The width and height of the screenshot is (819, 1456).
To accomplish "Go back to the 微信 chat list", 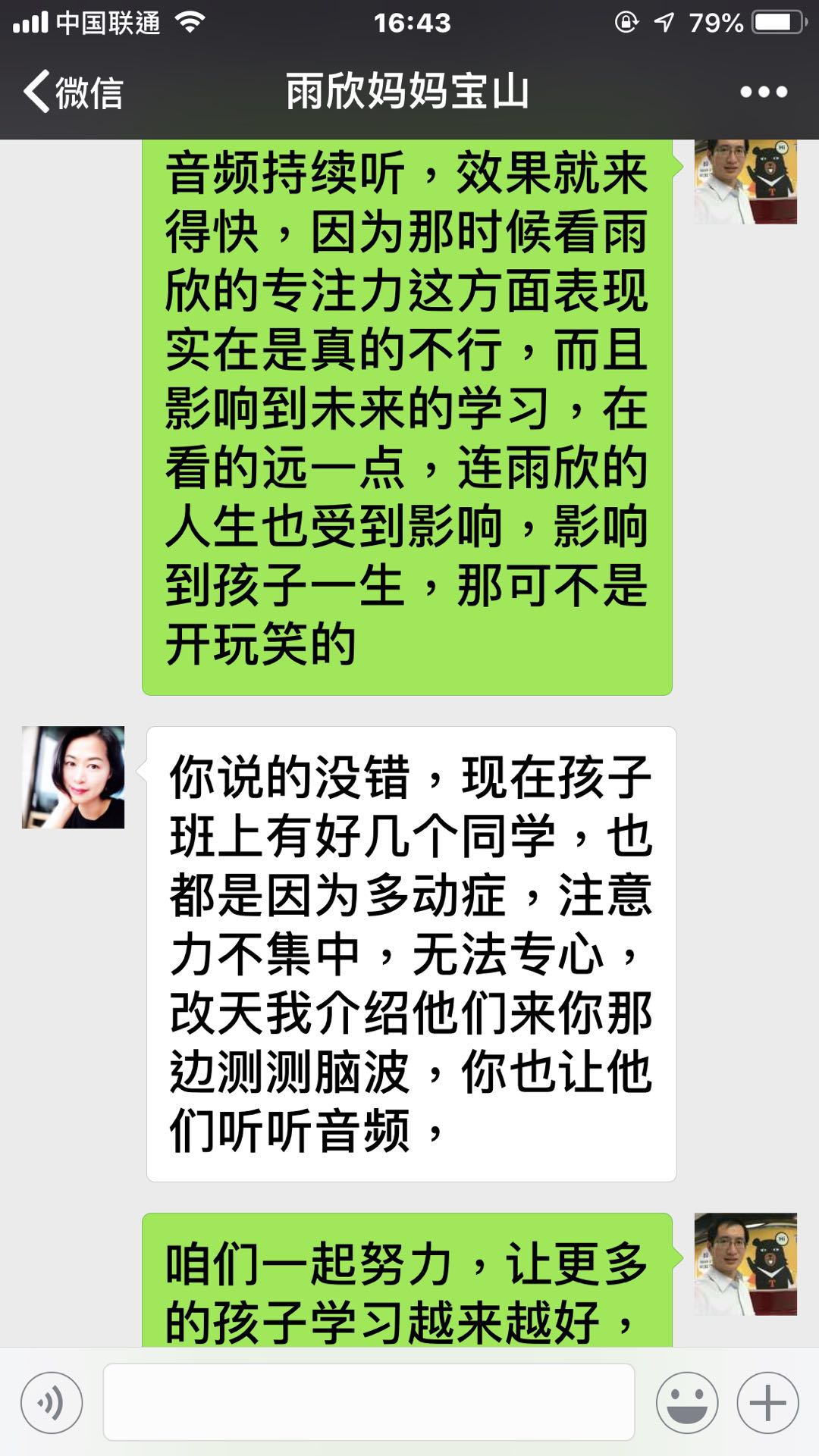I will 72,92.
